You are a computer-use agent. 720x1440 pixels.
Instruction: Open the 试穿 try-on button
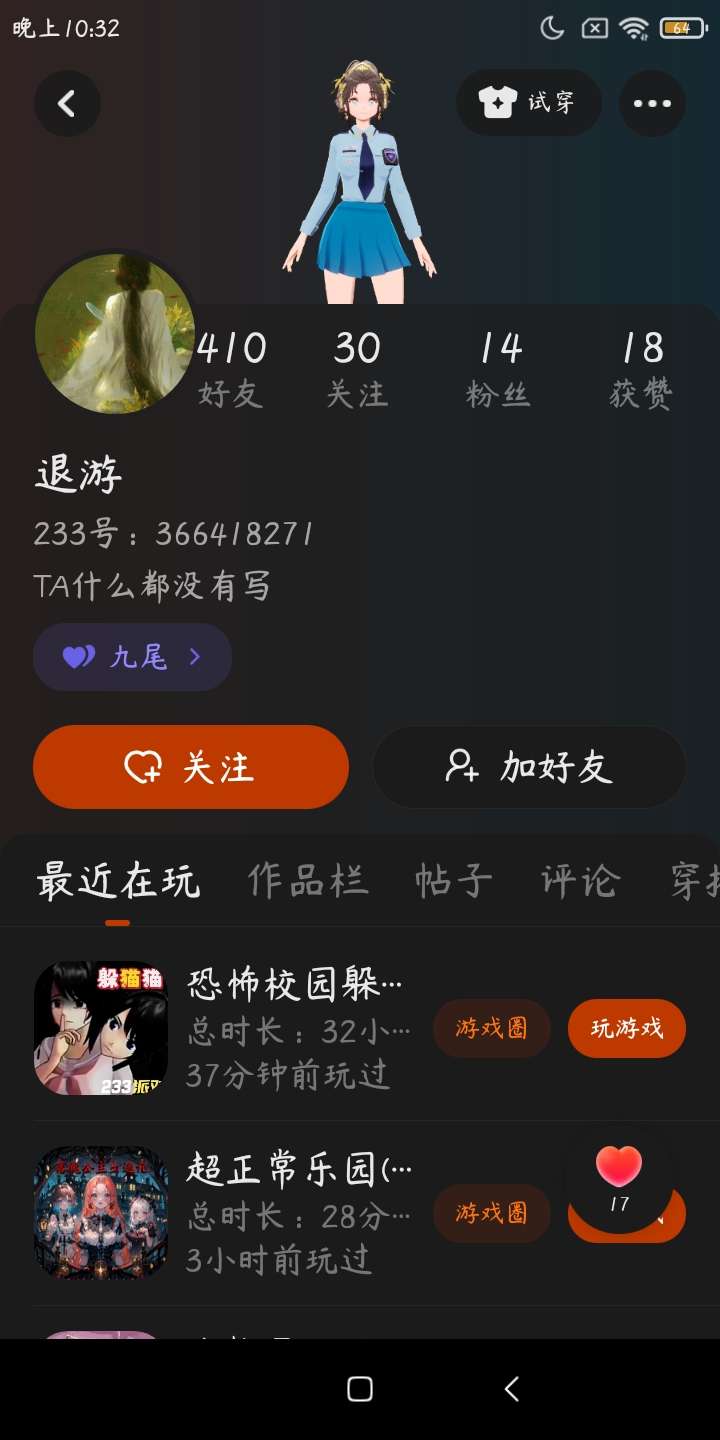click(529, 102)
